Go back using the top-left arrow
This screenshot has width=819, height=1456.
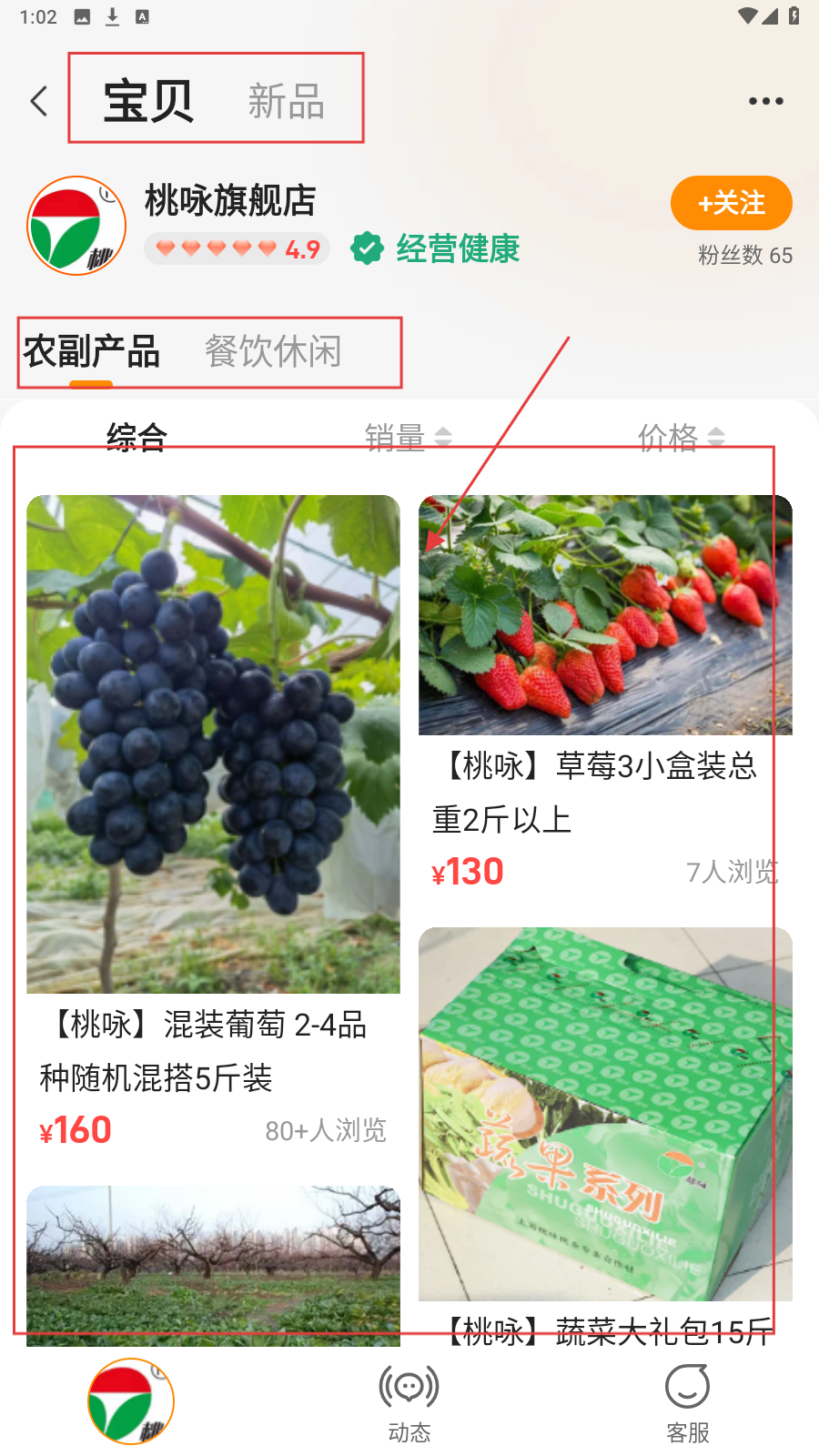point(39,101)
